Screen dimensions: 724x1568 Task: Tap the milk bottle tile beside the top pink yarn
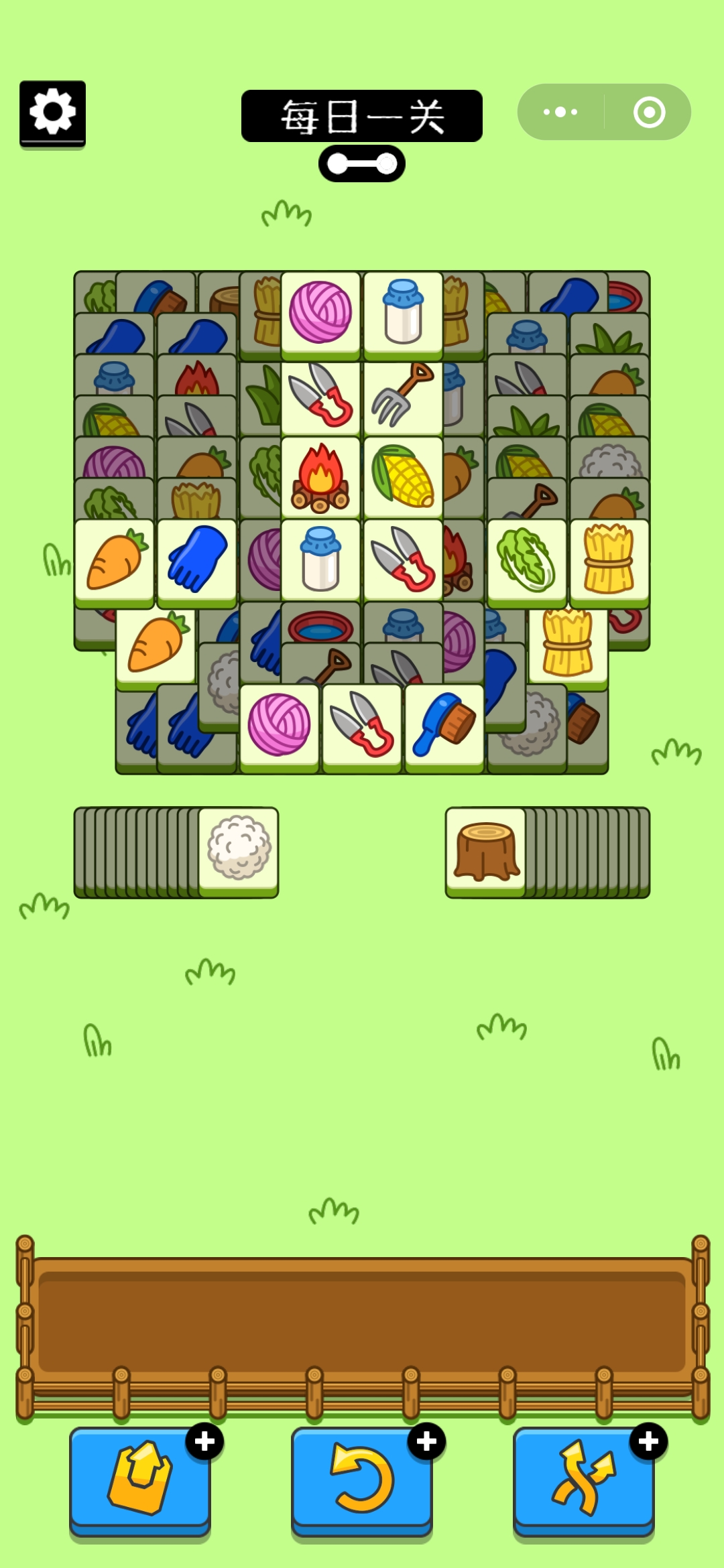tap(403, 313)
